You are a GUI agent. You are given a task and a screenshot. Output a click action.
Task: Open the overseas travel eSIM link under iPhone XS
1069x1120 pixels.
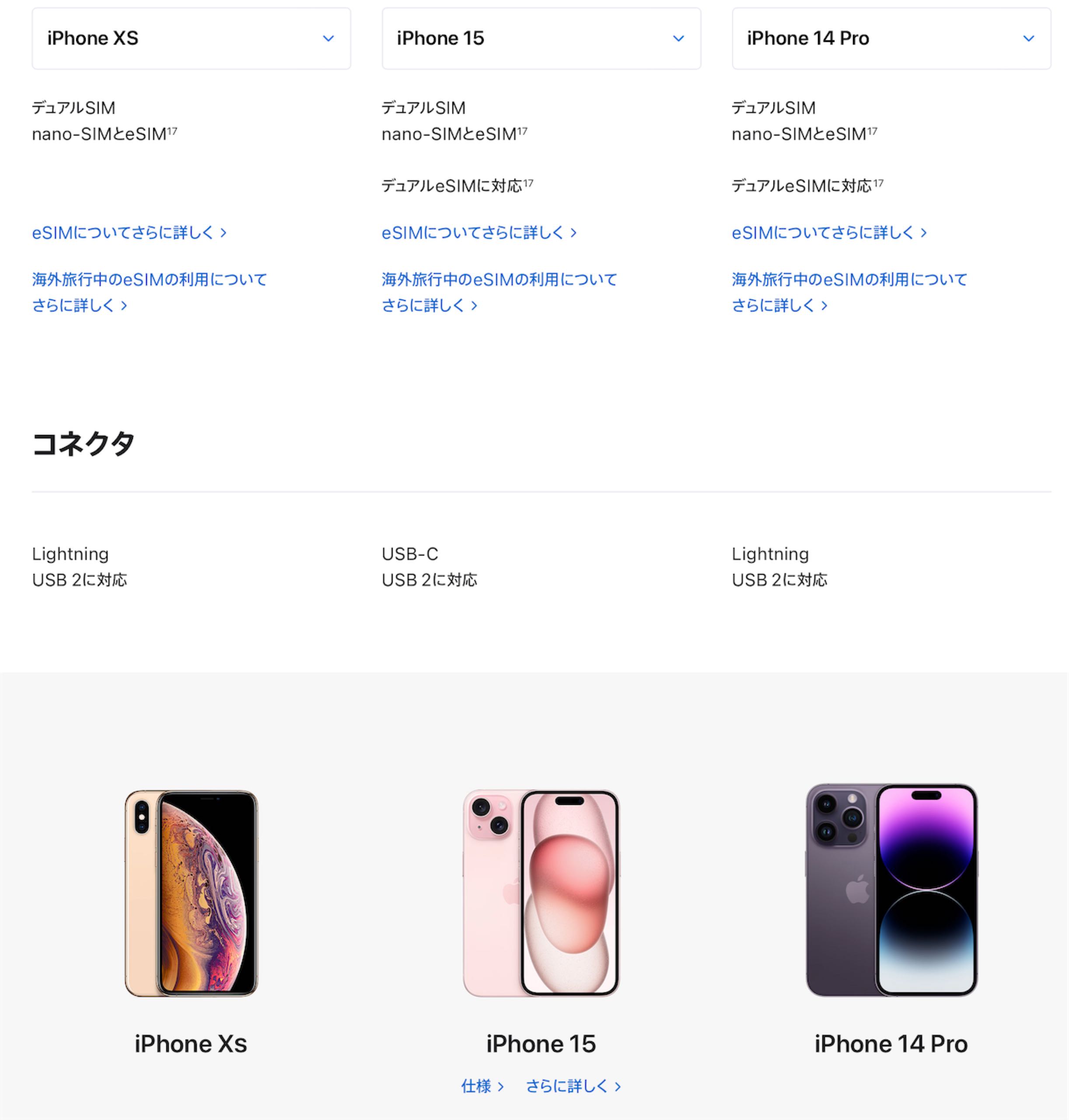click(x=149, y=280)
